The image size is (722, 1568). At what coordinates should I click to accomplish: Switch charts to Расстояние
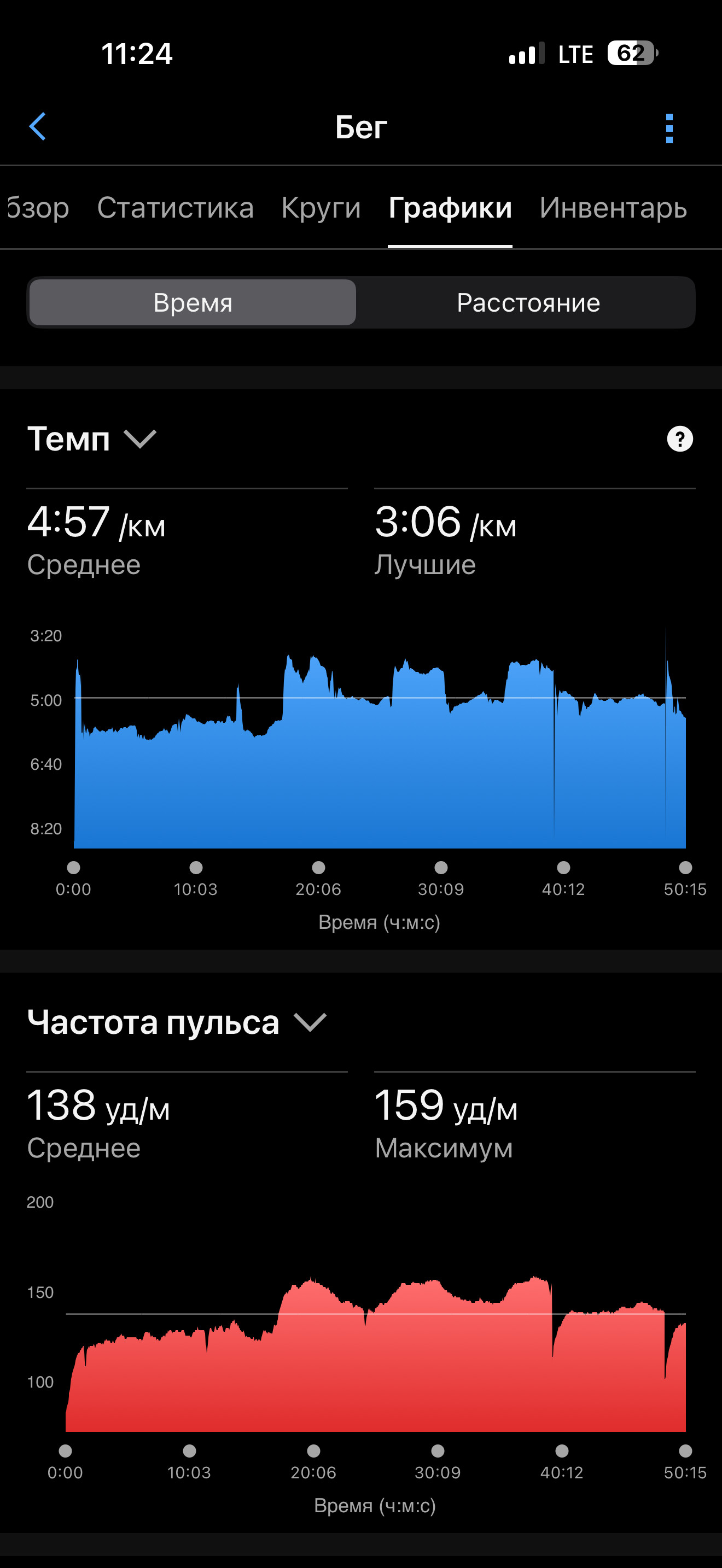click(528, 302)
